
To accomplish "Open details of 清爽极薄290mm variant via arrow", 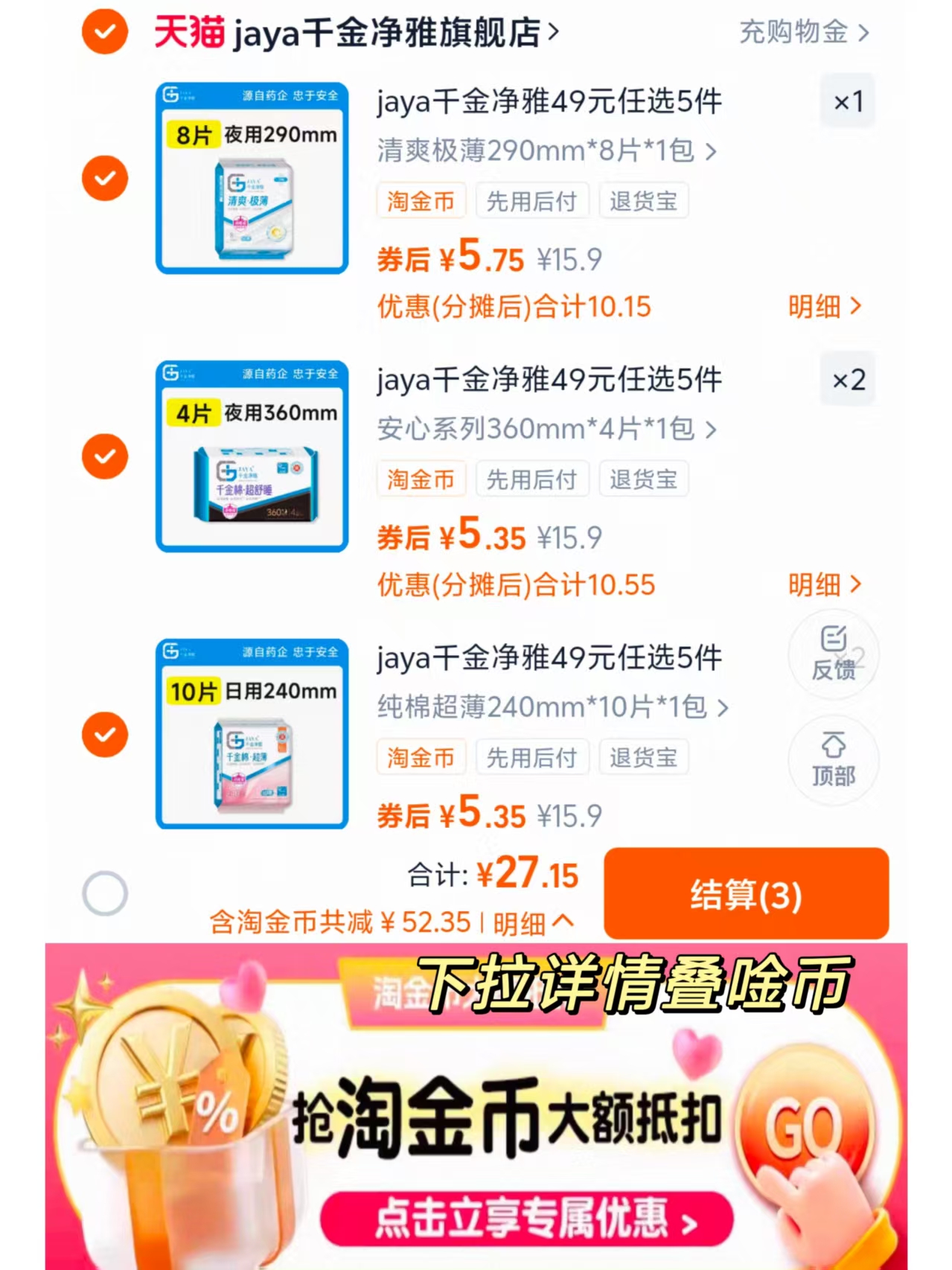I will tap(714, 153).
